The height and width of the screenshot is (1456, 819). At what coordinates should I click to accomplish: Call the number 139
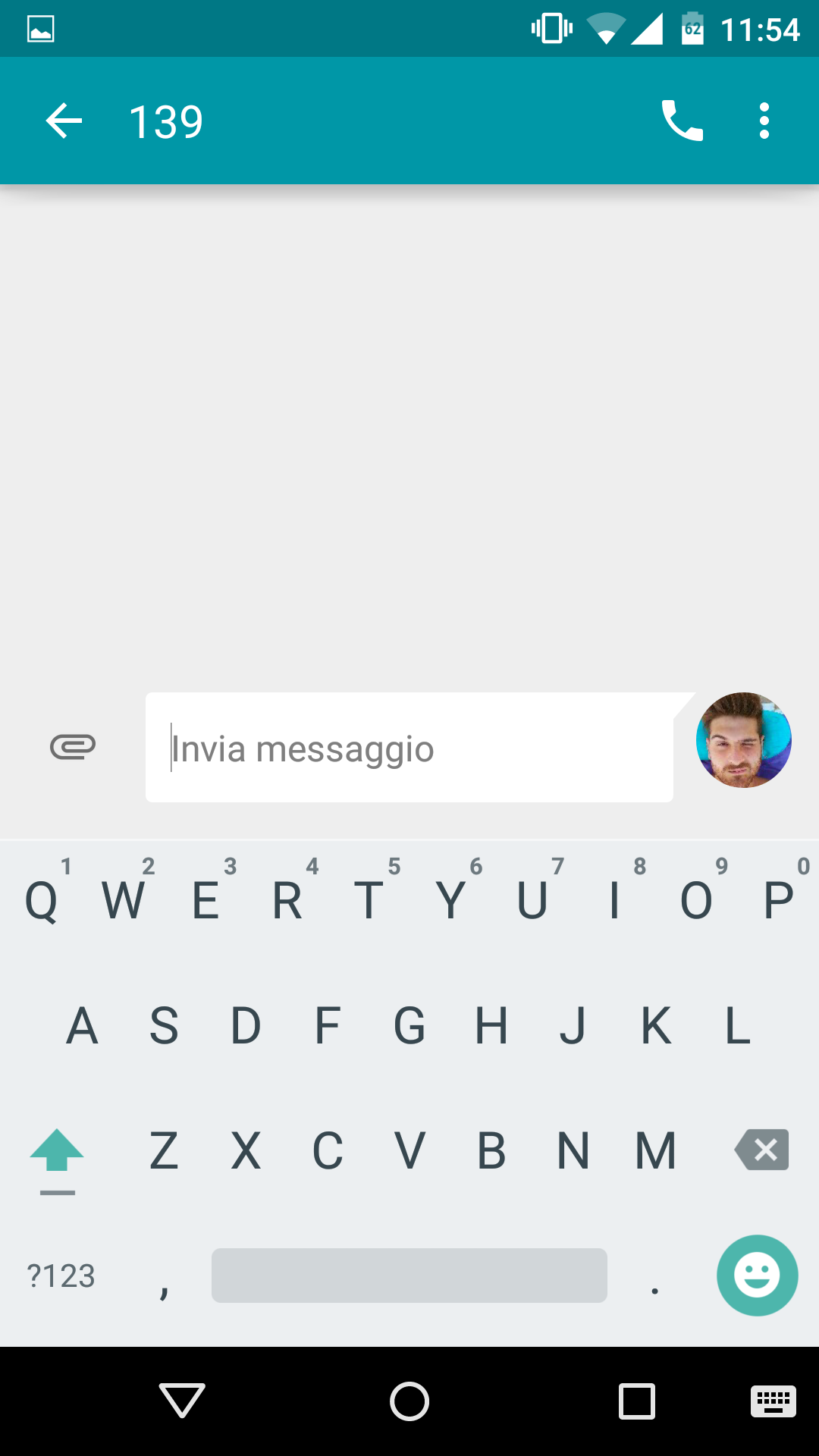pos(682,121)
